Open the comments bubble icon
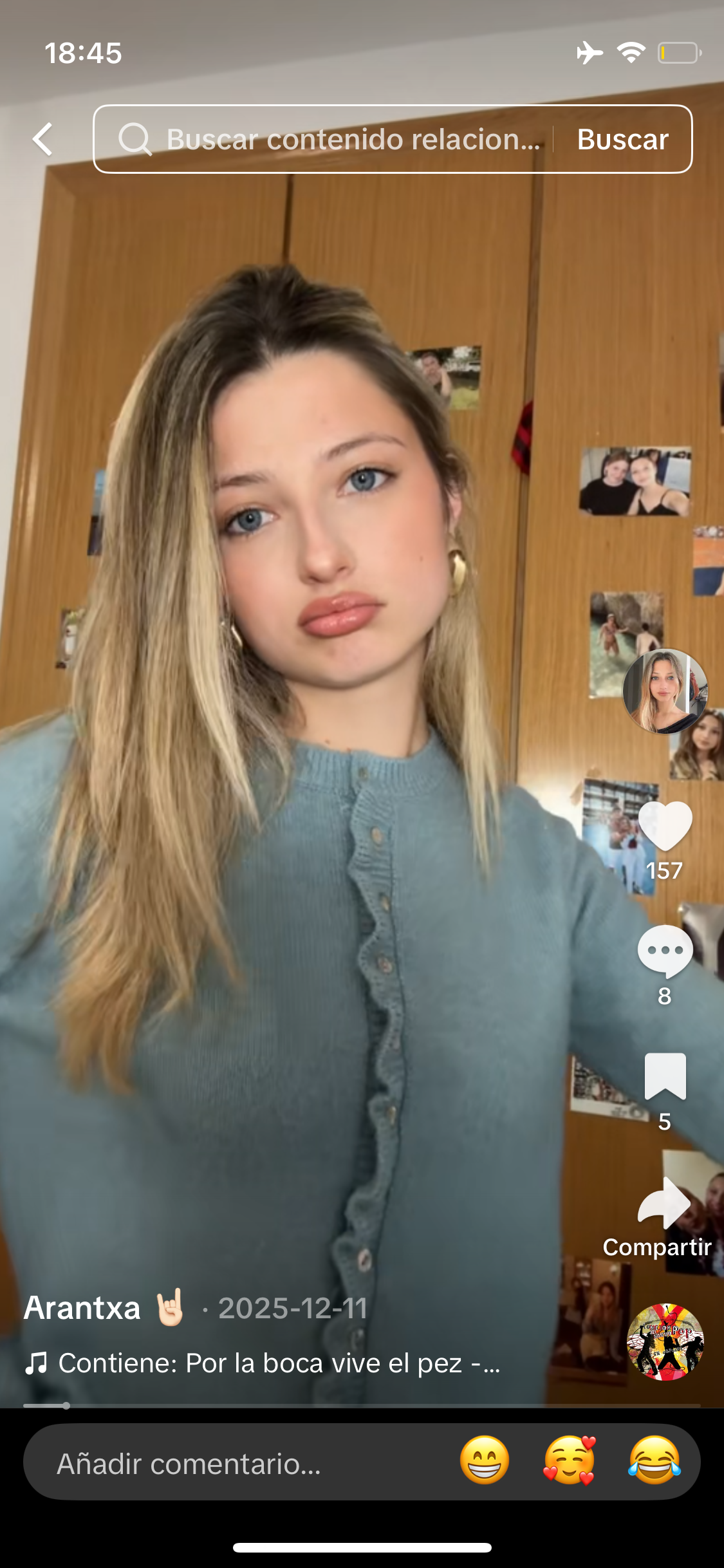Screen dimensions: 724x1568 [x=665, y=951]
